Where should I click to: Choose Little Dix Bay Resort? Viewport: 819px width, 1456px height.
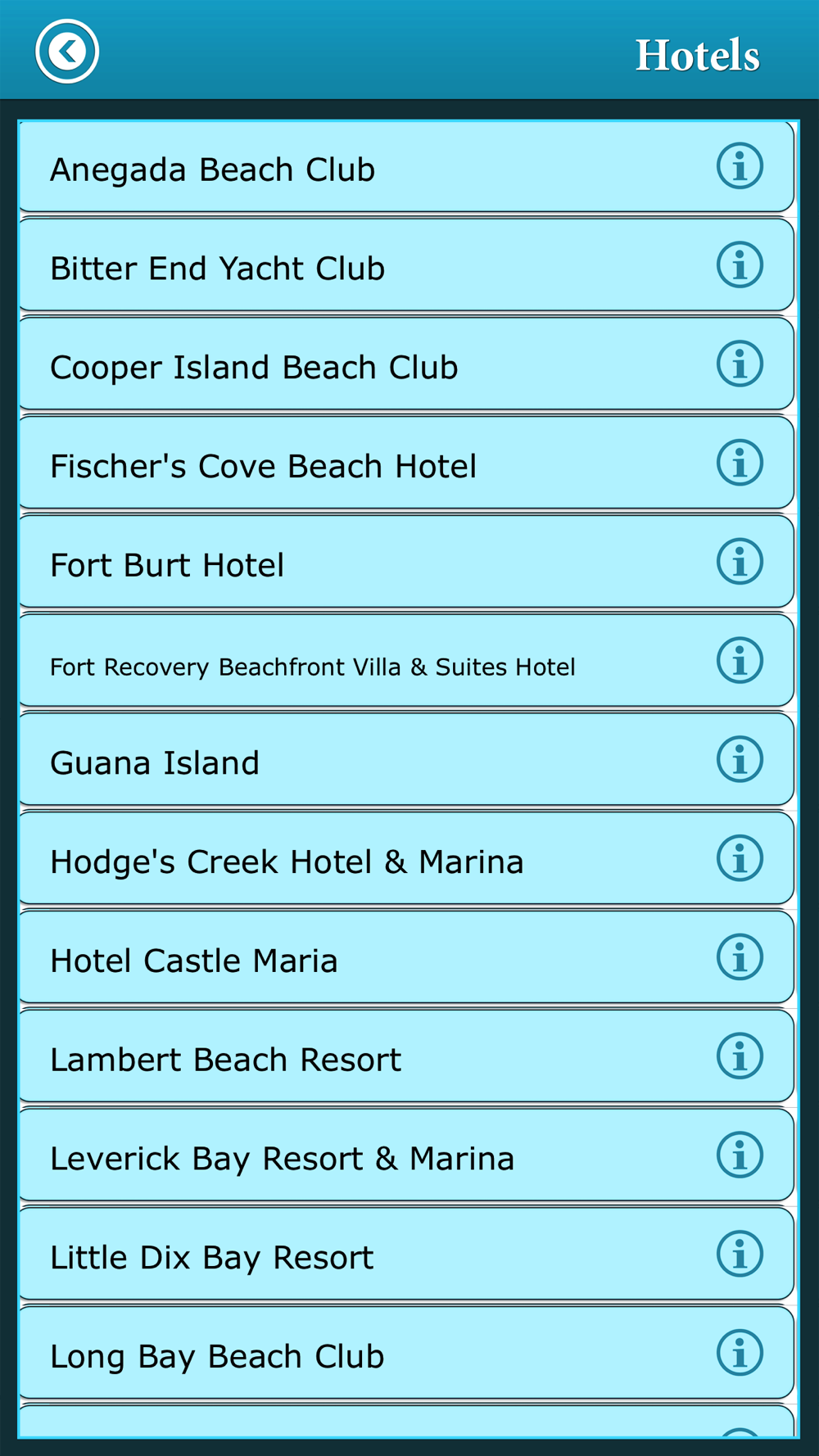coord(406,1255)
